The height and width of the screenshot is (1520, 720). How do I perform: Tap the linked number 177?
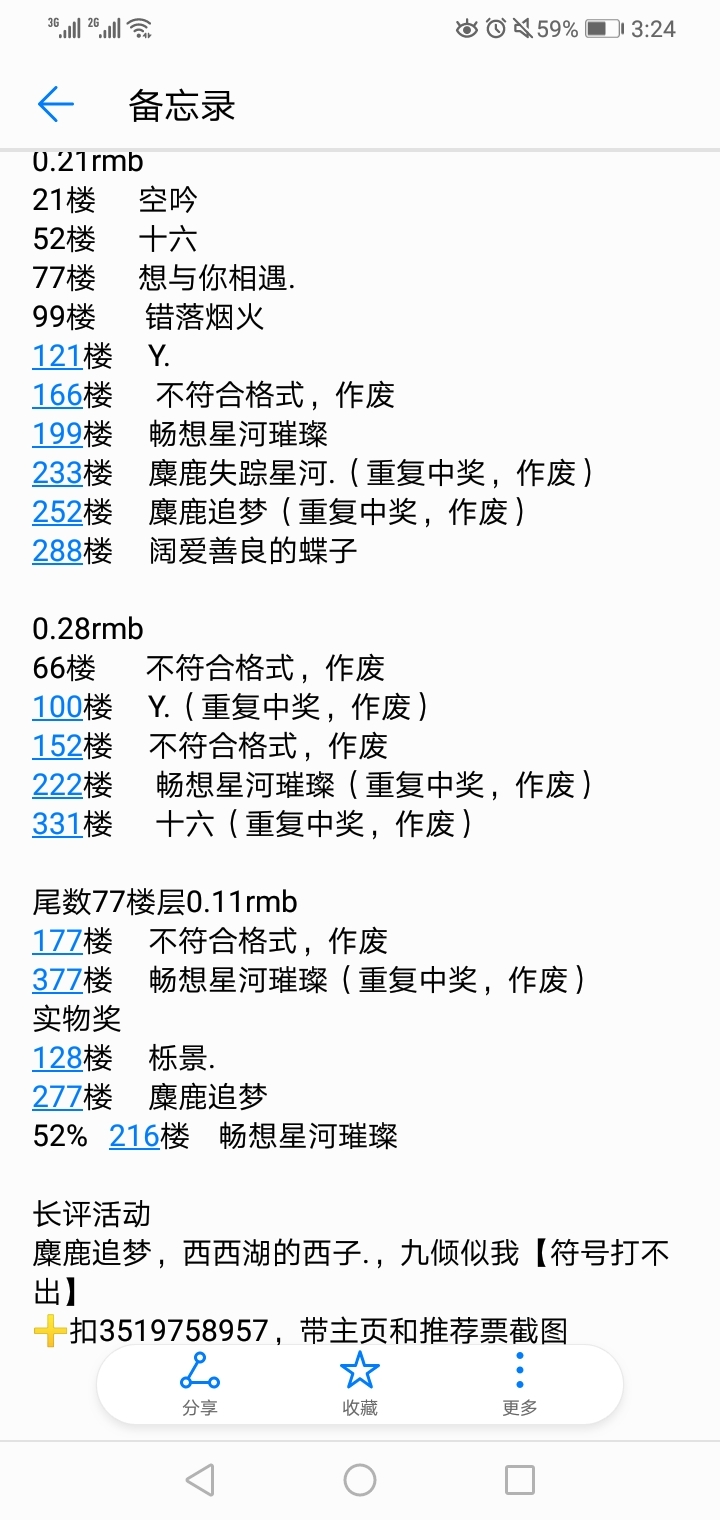[58, 941]
